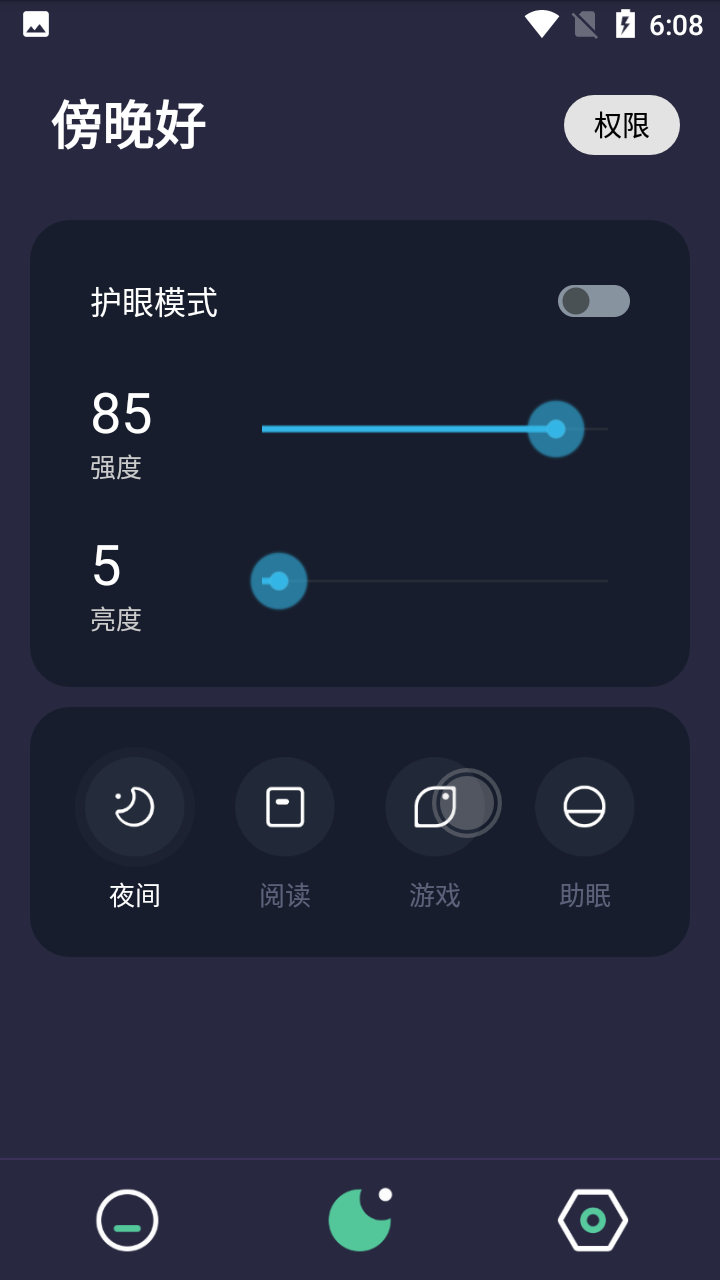Open the 权限 permissions button
The image size is (720, 1280).
click(621, 125)
